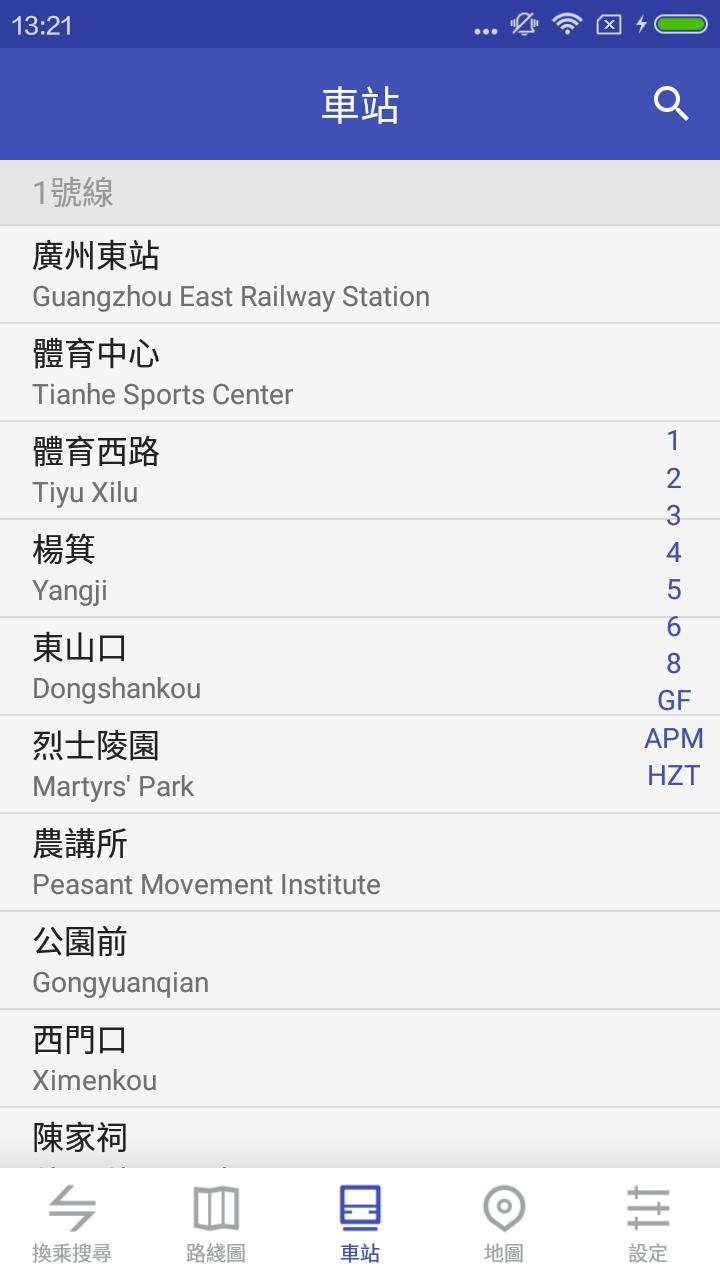This screenshot has width=720, height=1280.
Task: Open the Martyrs' Park station
Action: click(x=360, y=764)
